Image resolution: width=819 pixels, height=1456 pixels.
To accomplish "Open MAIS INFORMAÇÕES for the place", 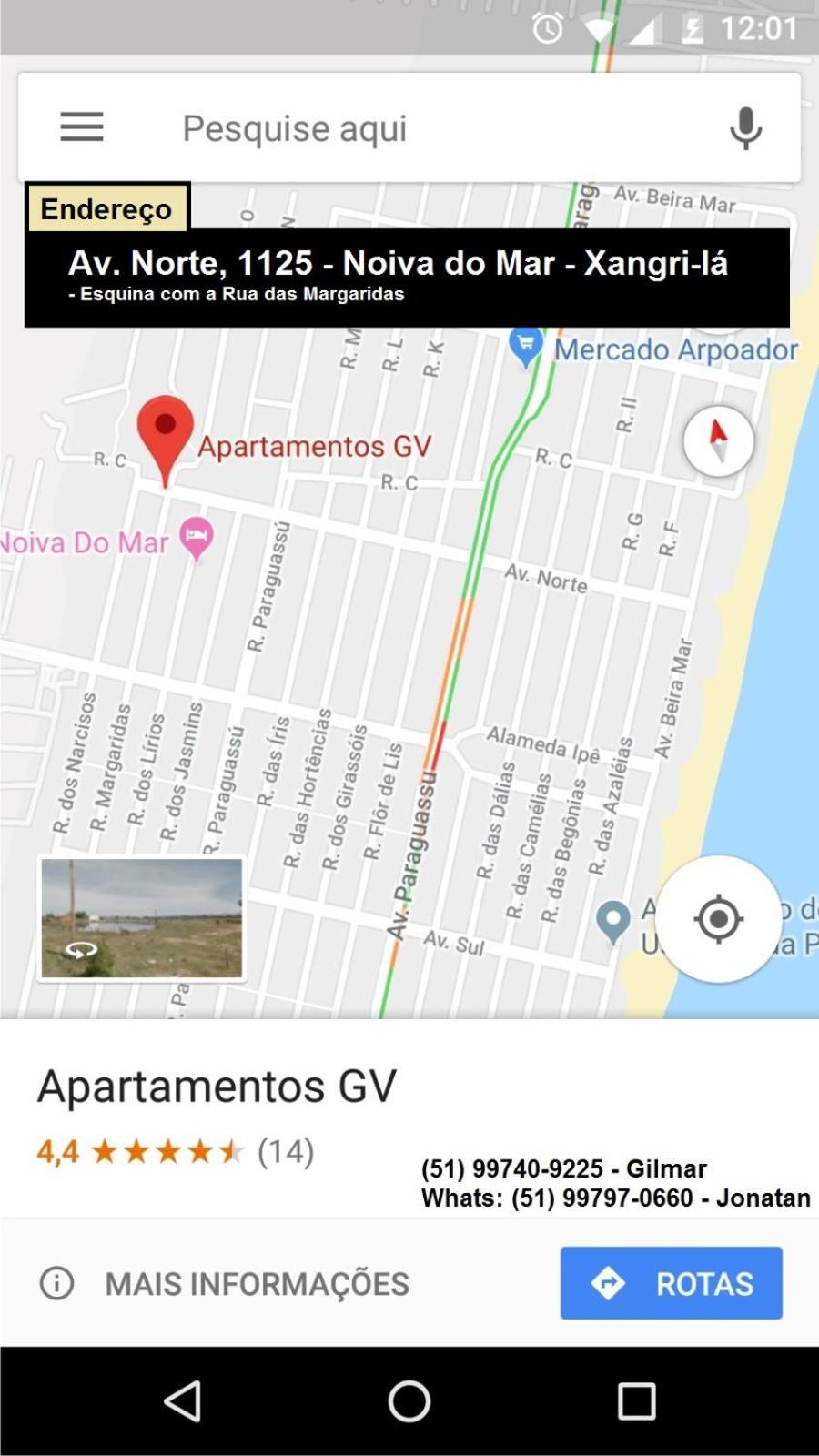I will (225, 1284).
